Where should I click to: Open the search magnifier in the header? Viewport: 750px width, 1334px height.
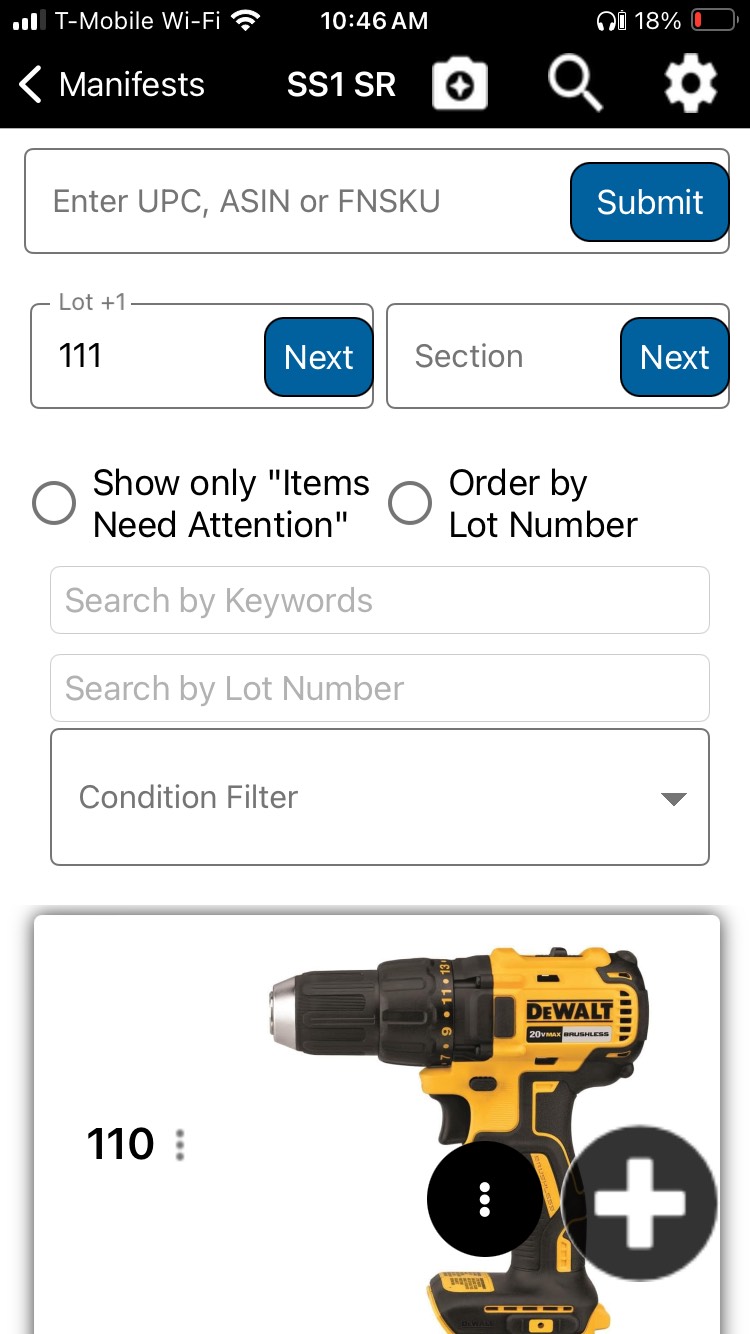pos(575,84)
